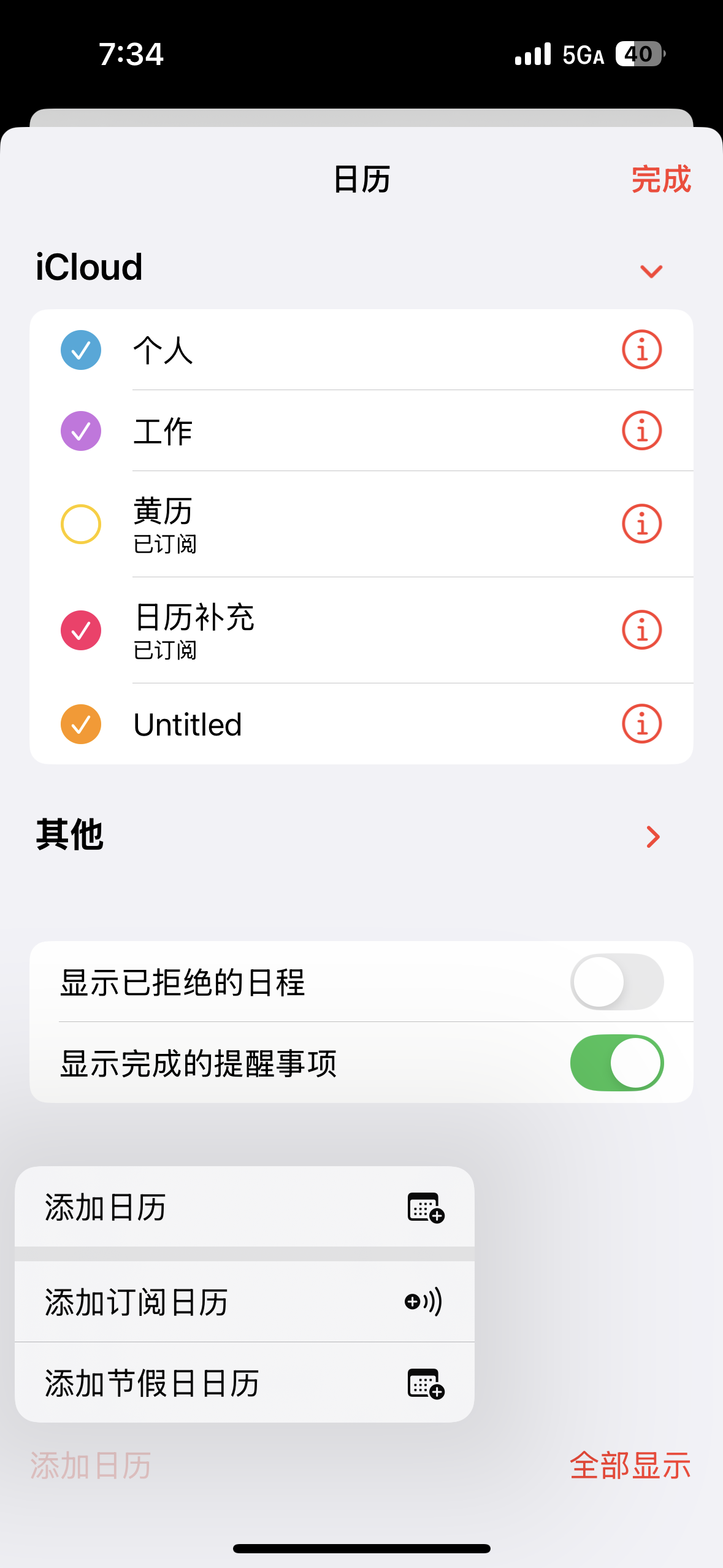This screenshot has height=1568, width=723.
Task: Expand the 其他 section
Action: tap(652, 837)
